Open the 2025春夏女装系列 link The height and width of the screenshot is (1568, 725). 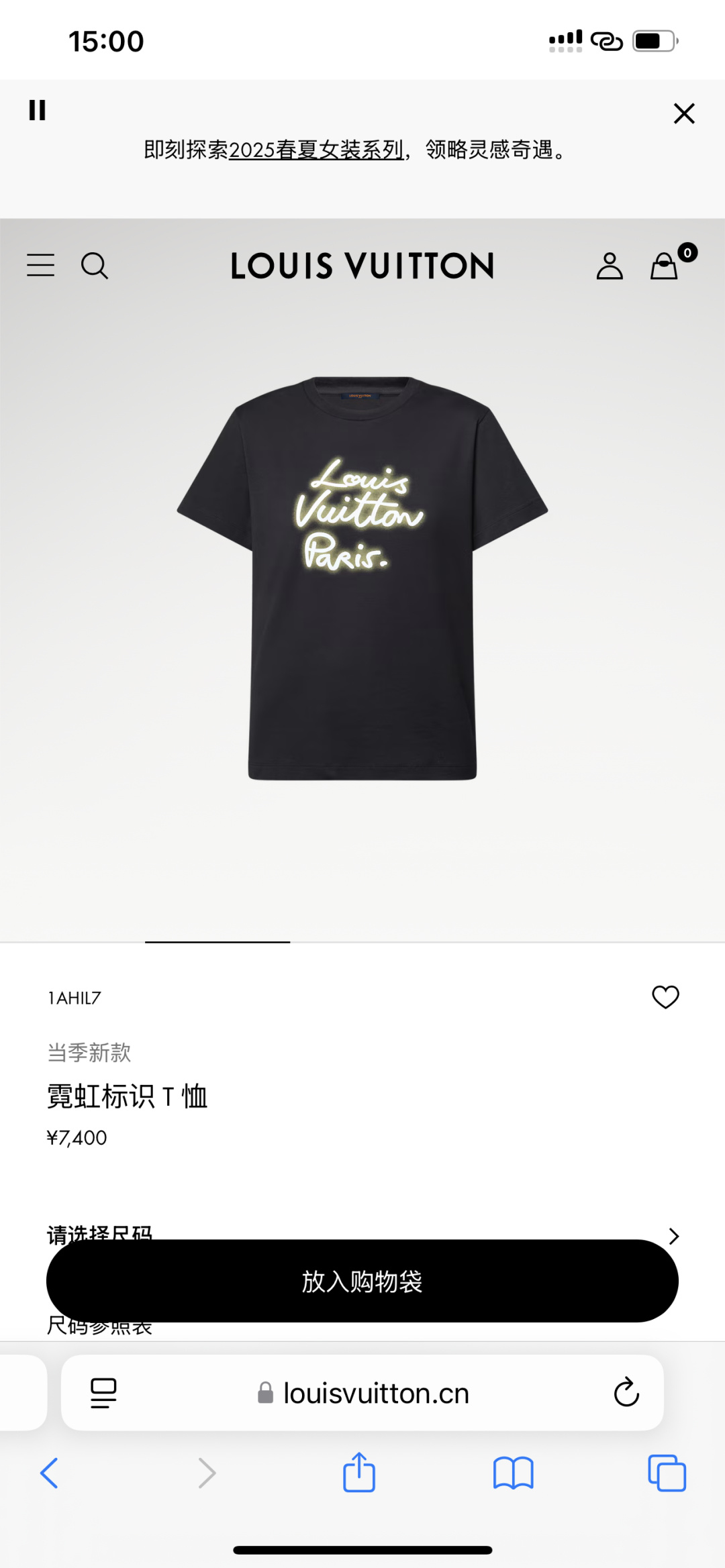[316, 150]
